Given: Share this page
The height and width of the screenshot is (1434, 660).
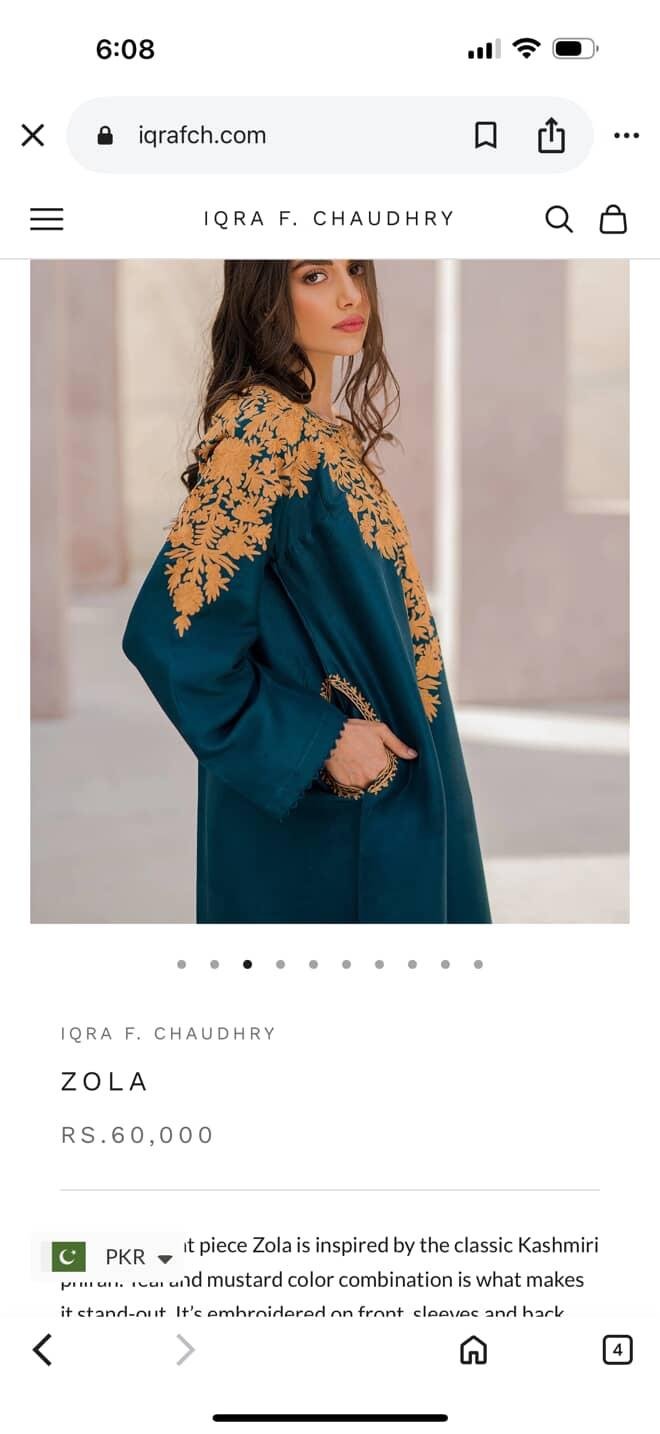Looking at the screenshot, I should 551,135.
